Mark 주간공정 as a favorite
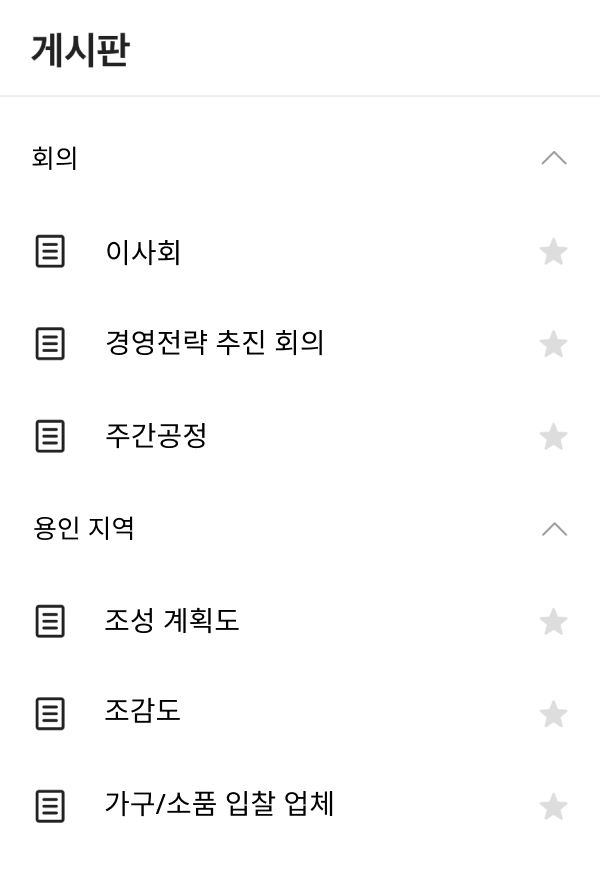The height and width of the screenshot is (870, 600). click(553, 437)
